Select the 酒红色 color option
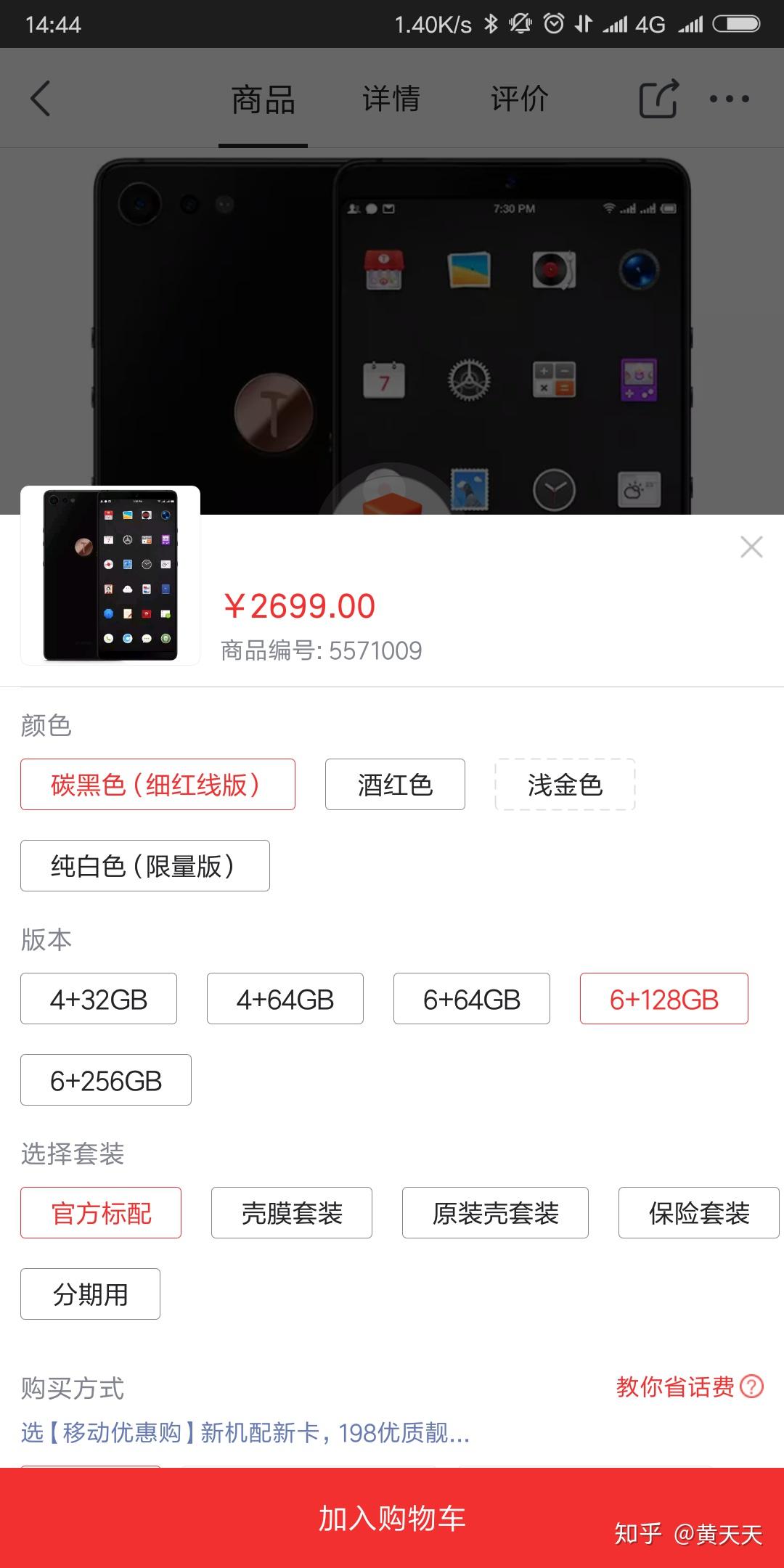 395,785
